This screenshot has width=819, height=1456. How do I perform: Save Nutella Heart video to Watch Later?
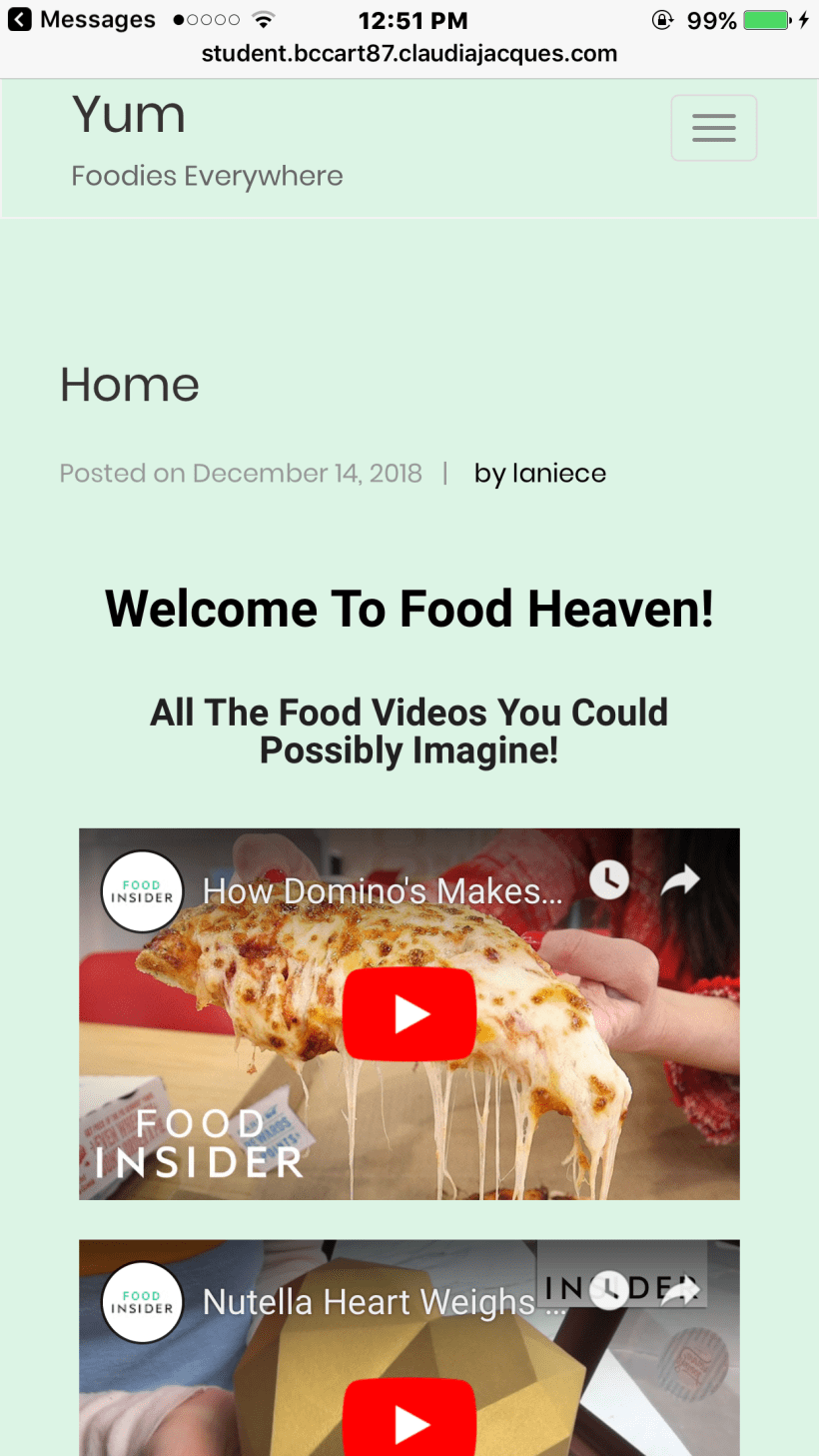tap(609, 1291)
